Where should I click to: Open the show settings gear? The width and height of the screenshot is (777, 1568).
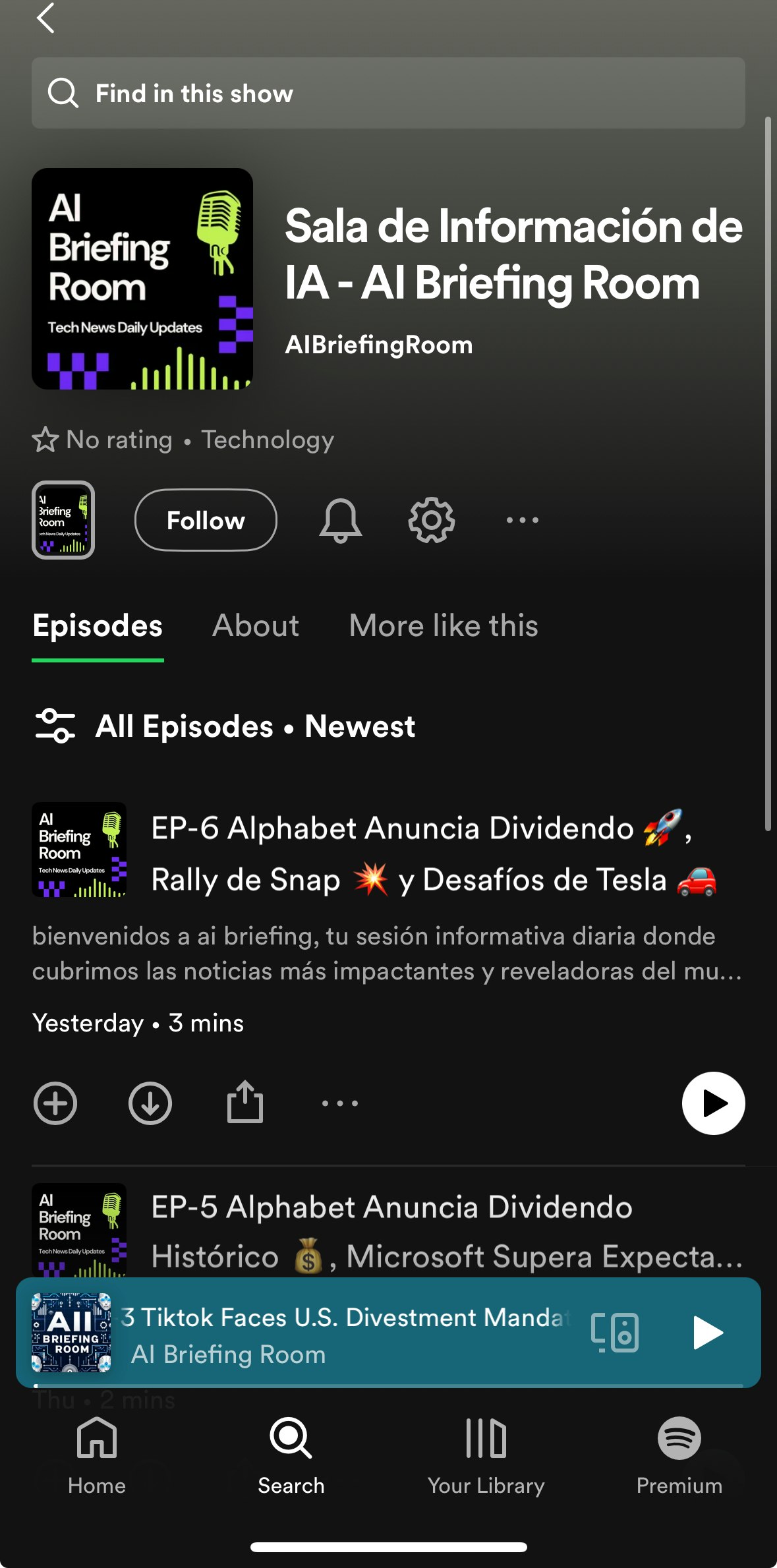point(432,520)
